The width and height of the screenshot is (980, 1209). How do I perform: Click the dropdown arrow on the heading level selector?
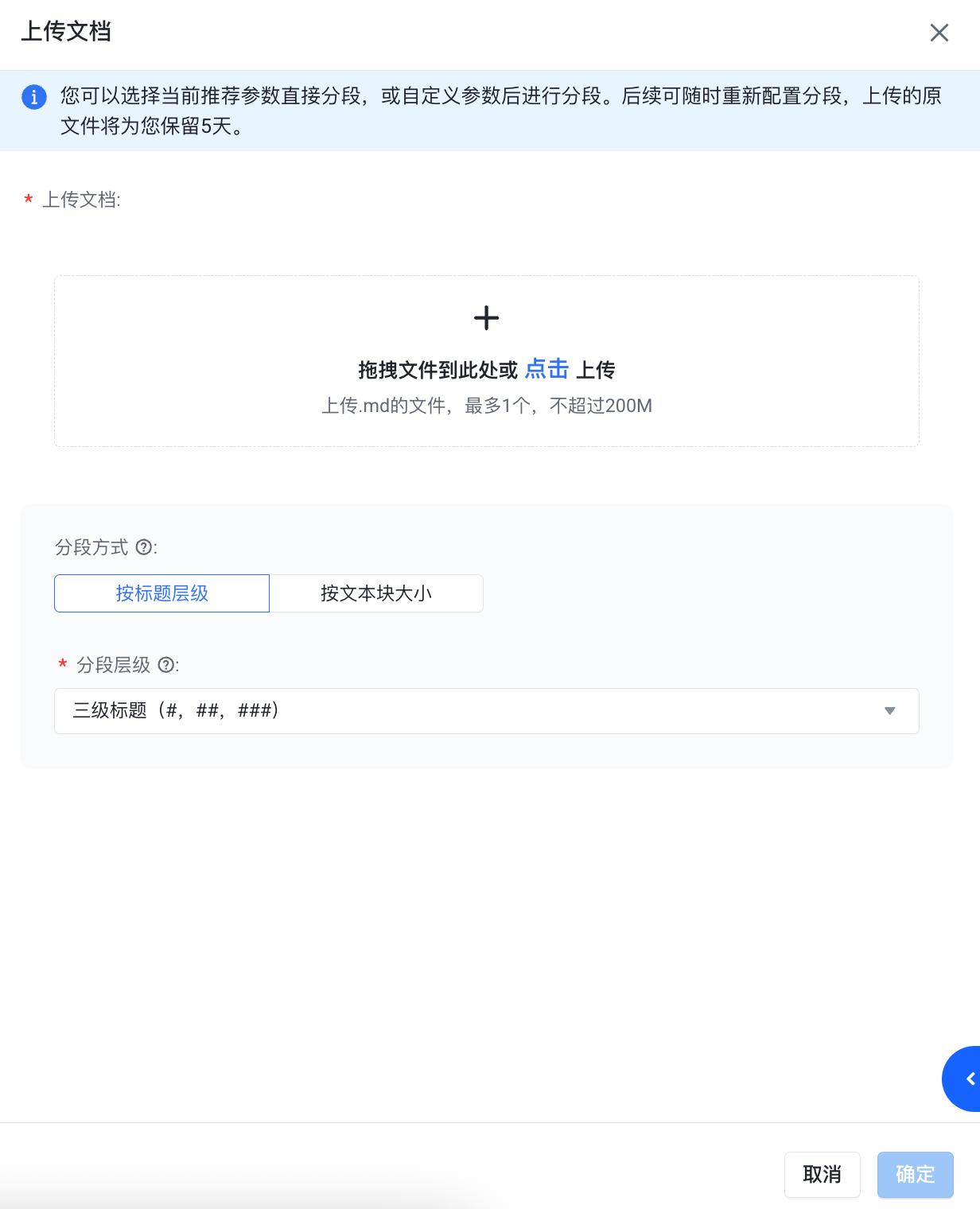[889, 711]
